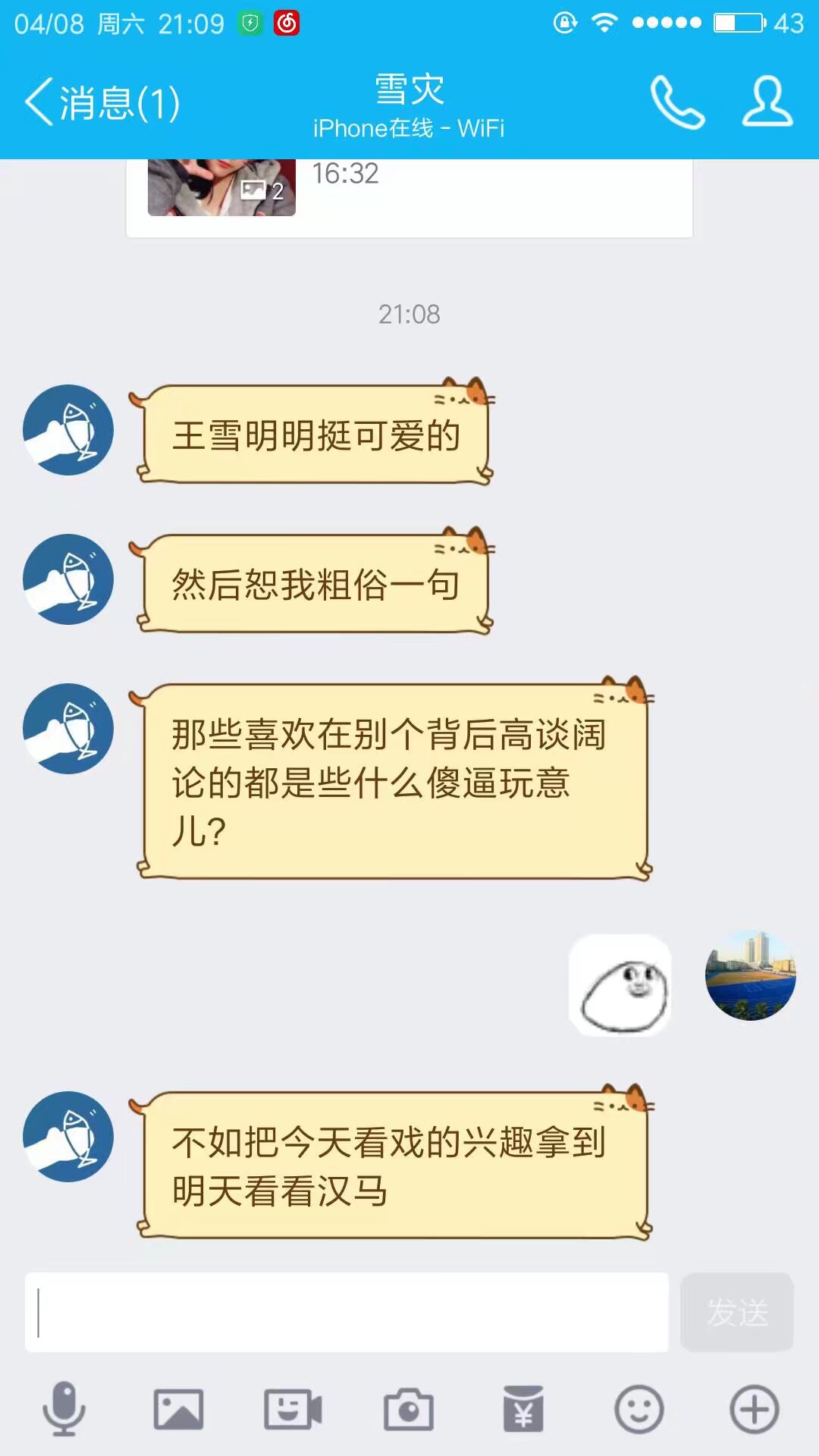The width and height of the screenshot is (819, 1456).
Task: Open the camera to take a photo
Action: [x=408, y=1410]
